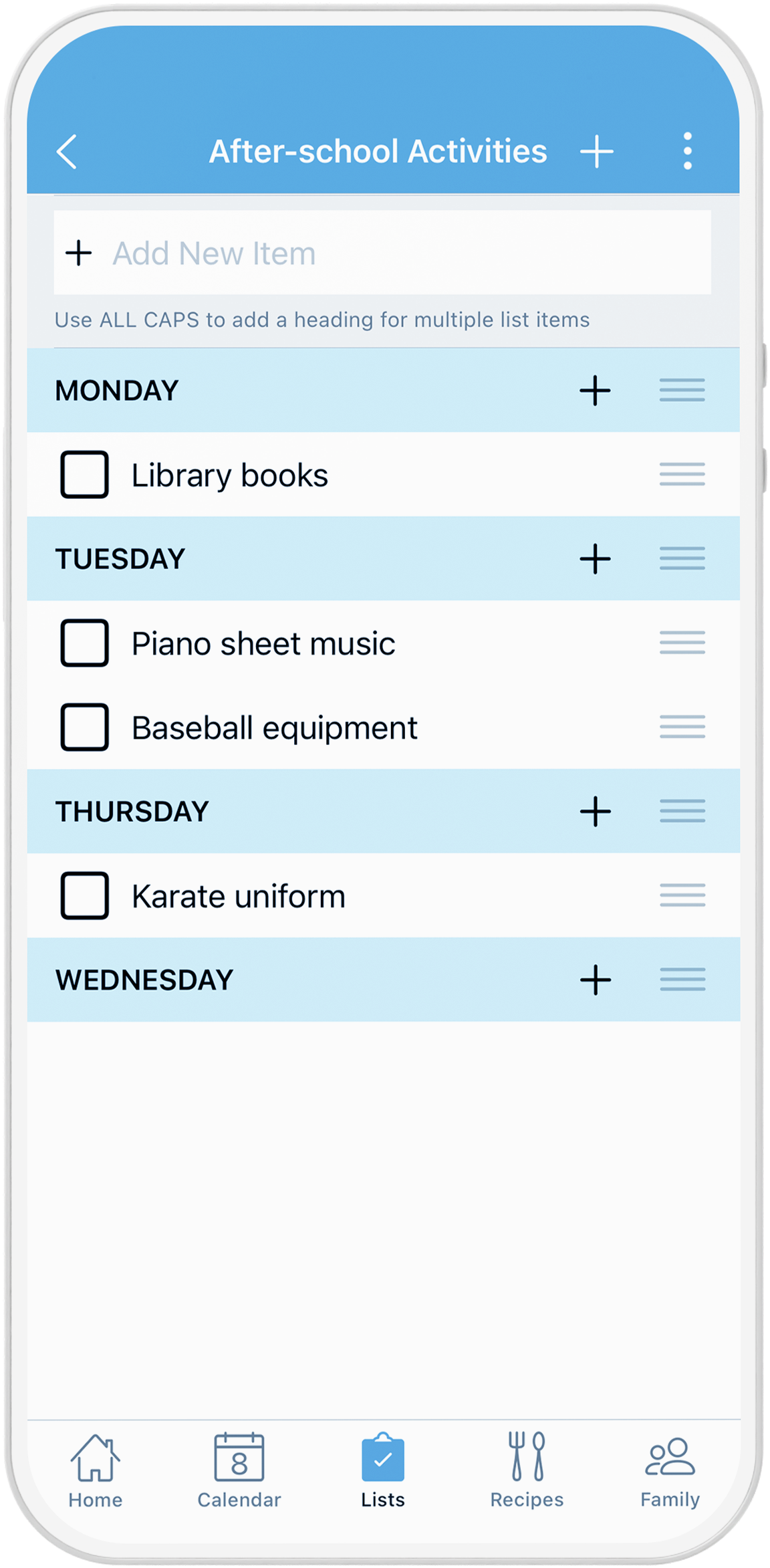Check the Piano sheet music box
The height and width of the screenshot is (1568, 770).
(84, 643)
